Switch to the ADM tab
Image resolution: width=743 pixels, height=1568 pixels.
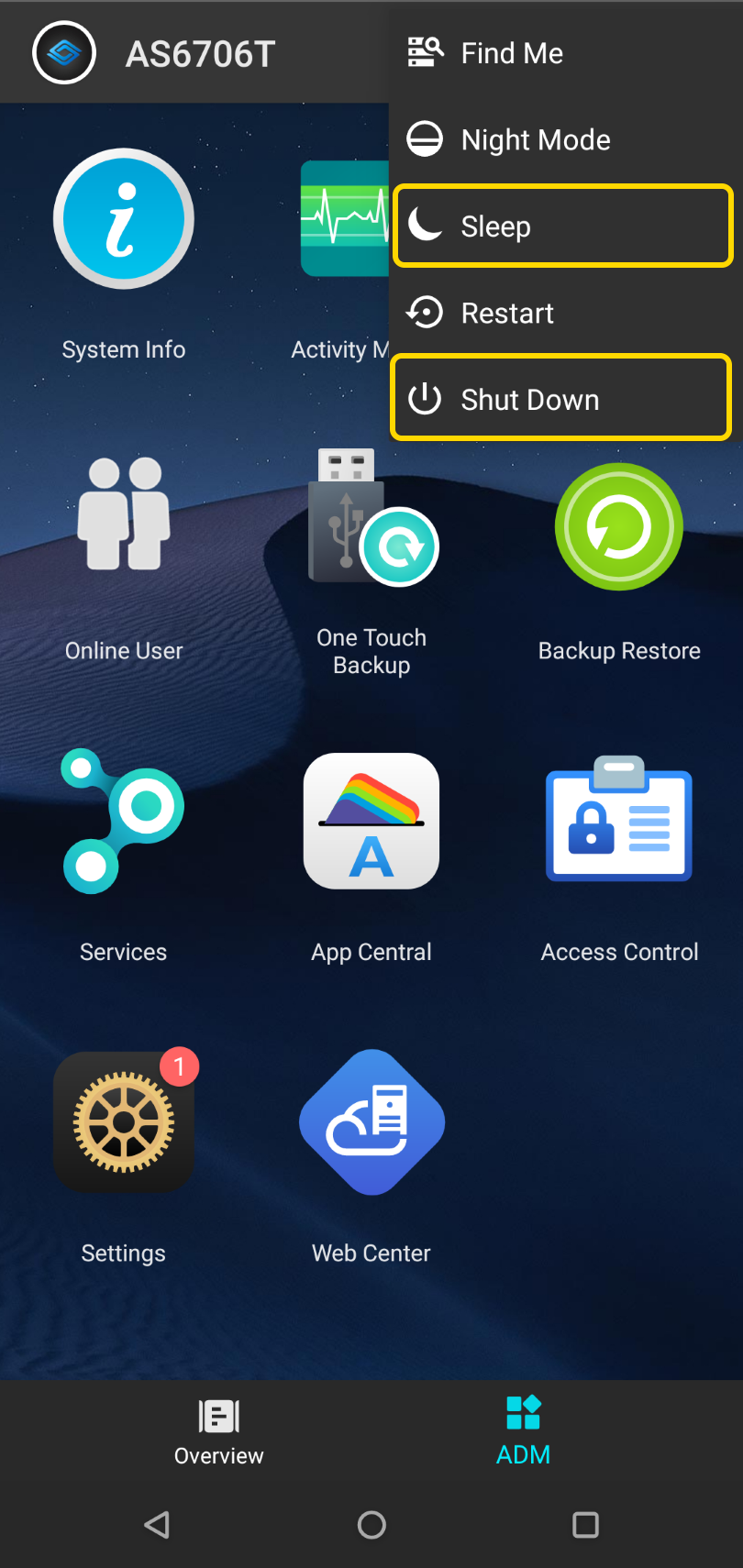(x=523, y=1430)
